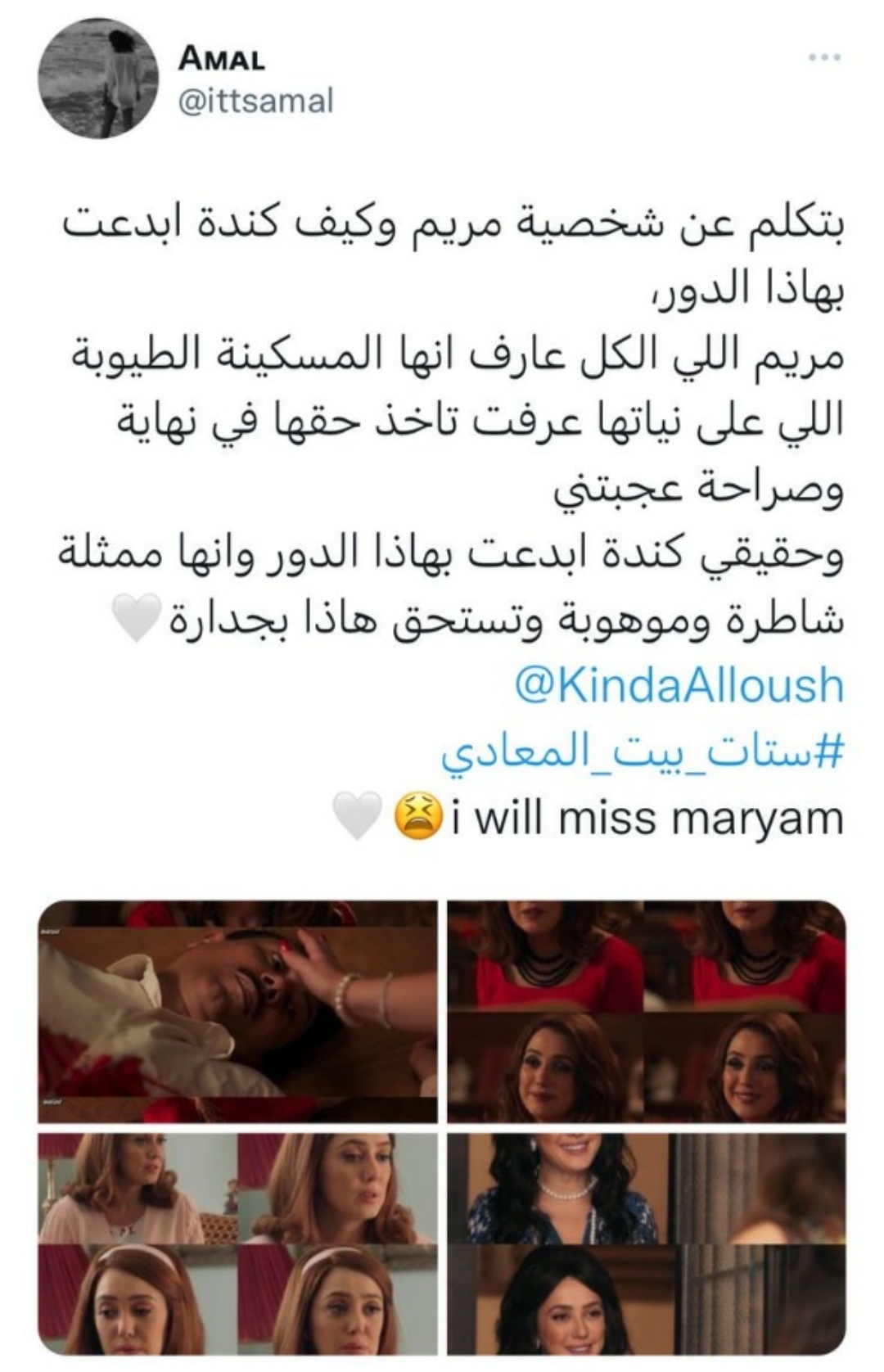Open the photo of the woman with pearl necklace

(646, 1243)
